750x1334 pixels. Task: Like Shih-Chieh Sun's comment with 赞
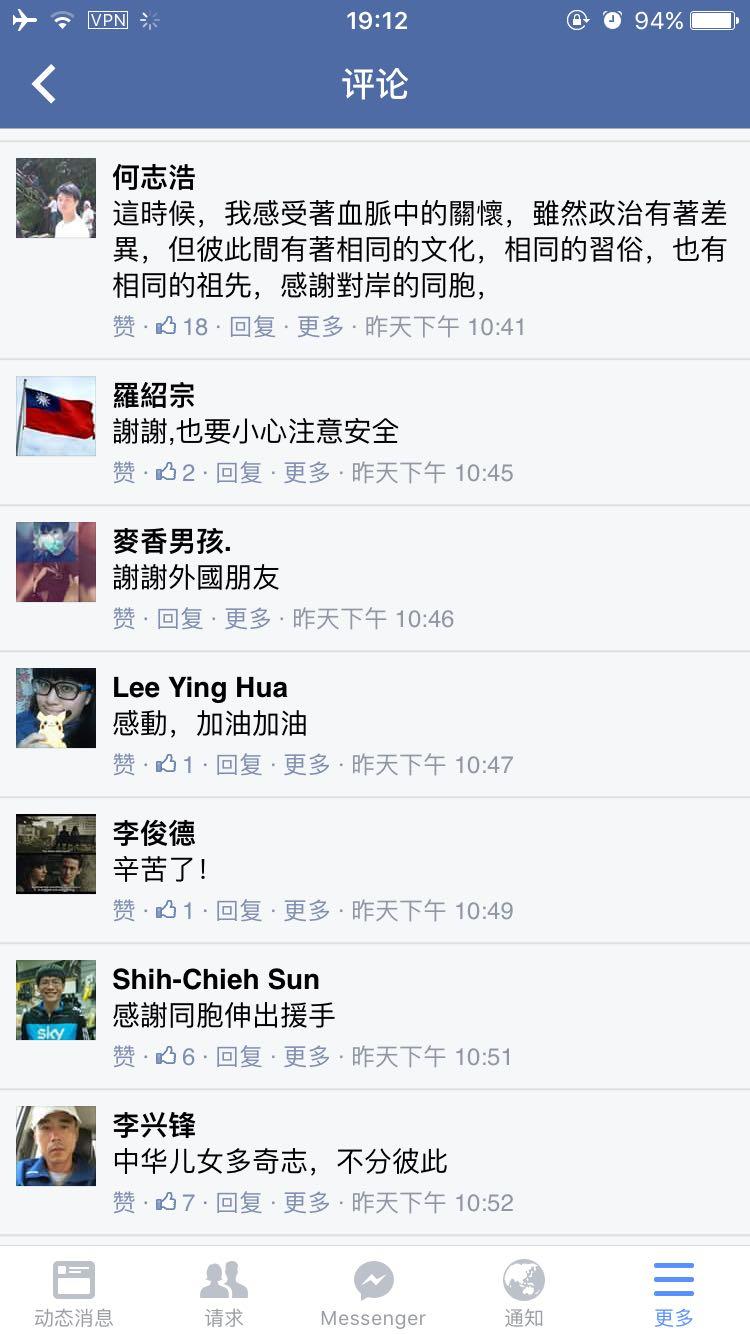click(124, 1056)
